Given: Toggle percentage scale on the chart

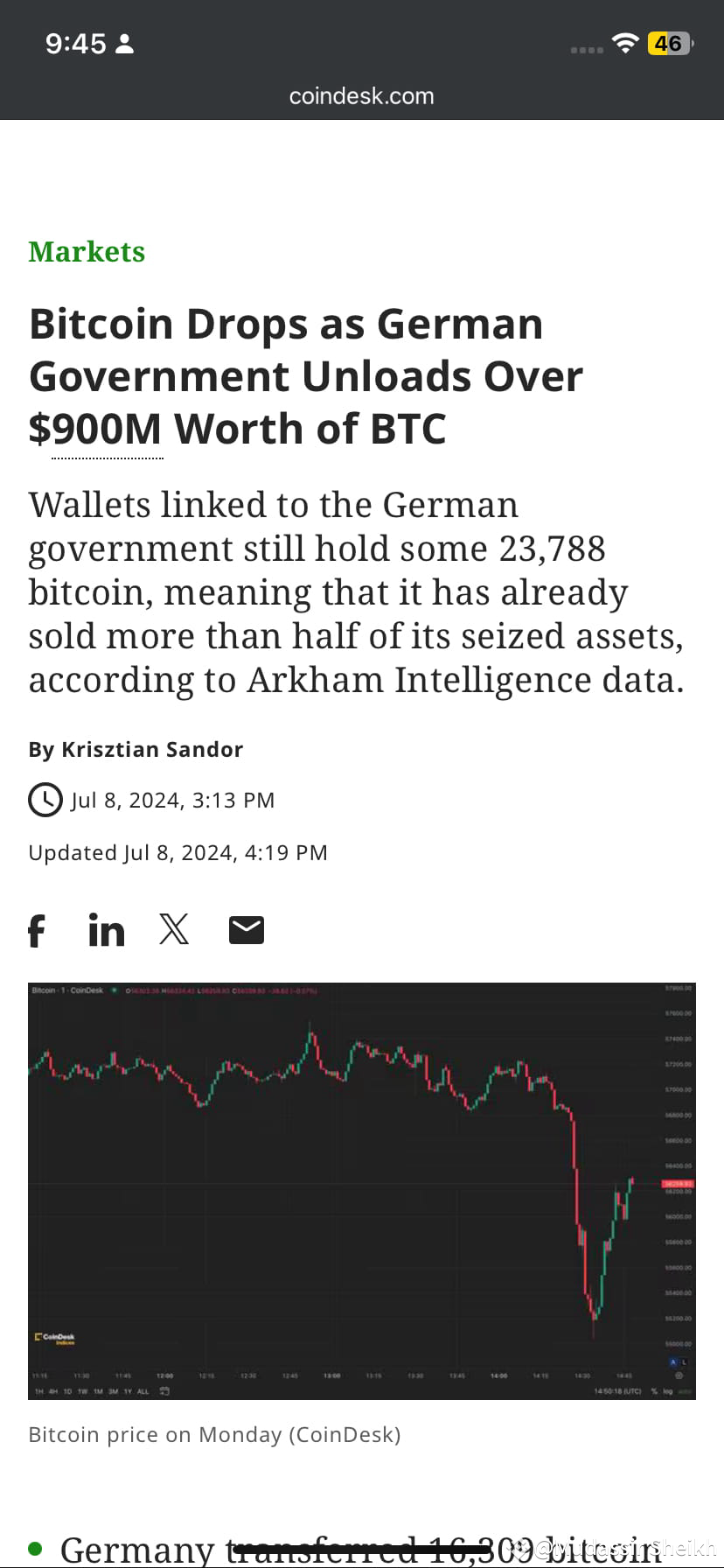Looking at the screenshot, I should 655,1390.
